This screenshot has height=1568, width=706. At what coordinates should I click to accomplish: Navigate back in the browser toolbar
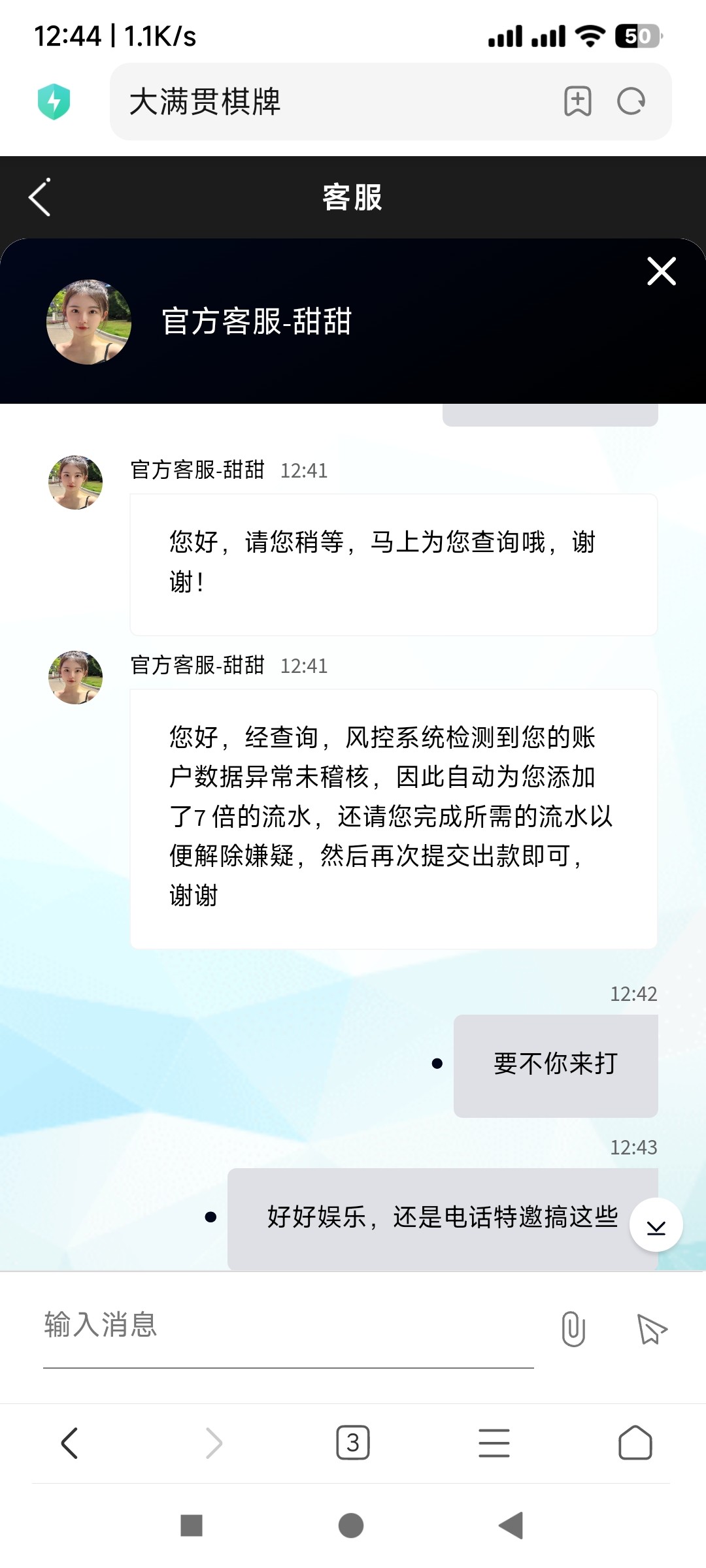[x=70, y=1443]
